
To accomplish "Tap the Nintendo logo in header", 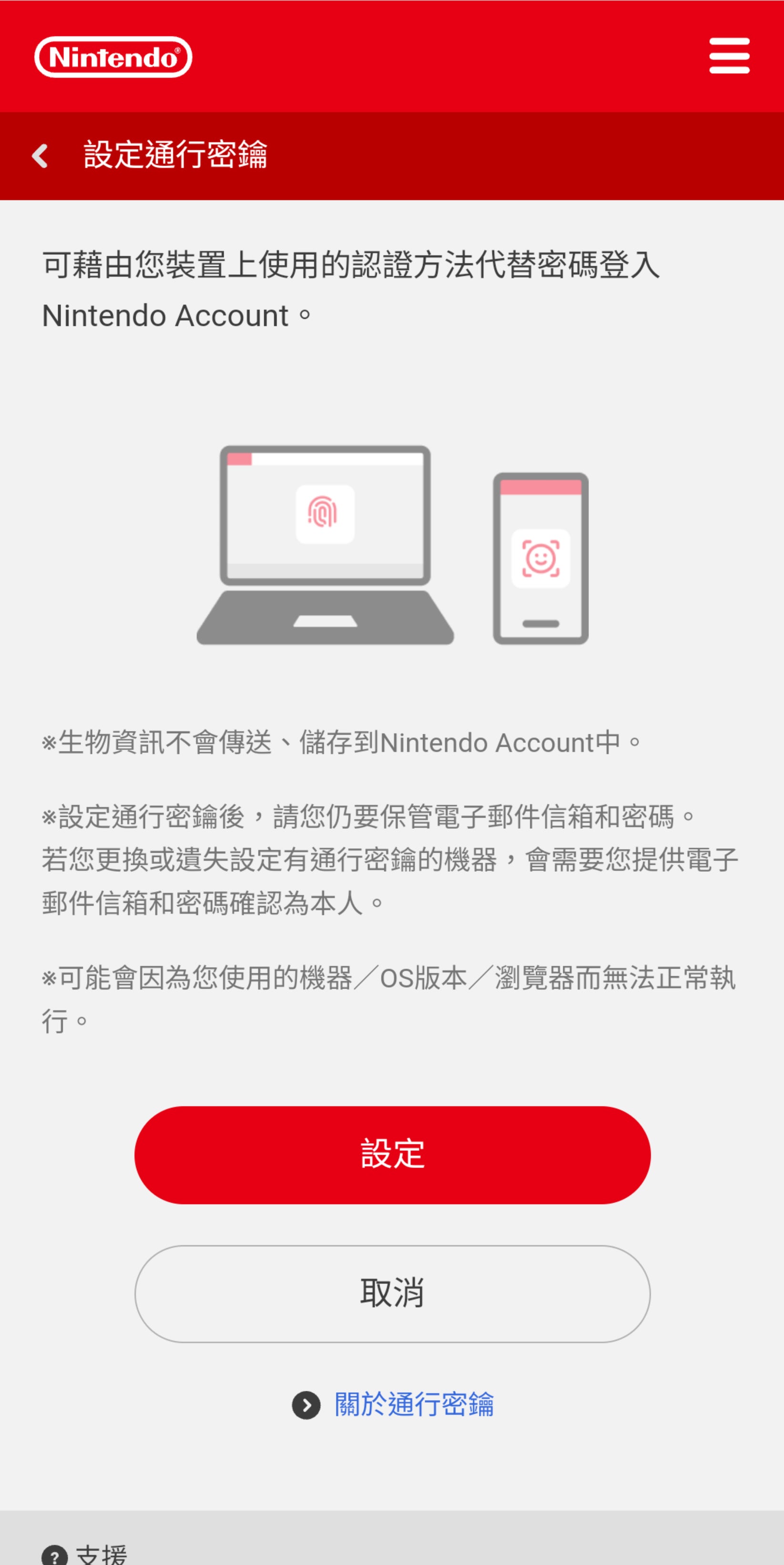I will 113,57.
